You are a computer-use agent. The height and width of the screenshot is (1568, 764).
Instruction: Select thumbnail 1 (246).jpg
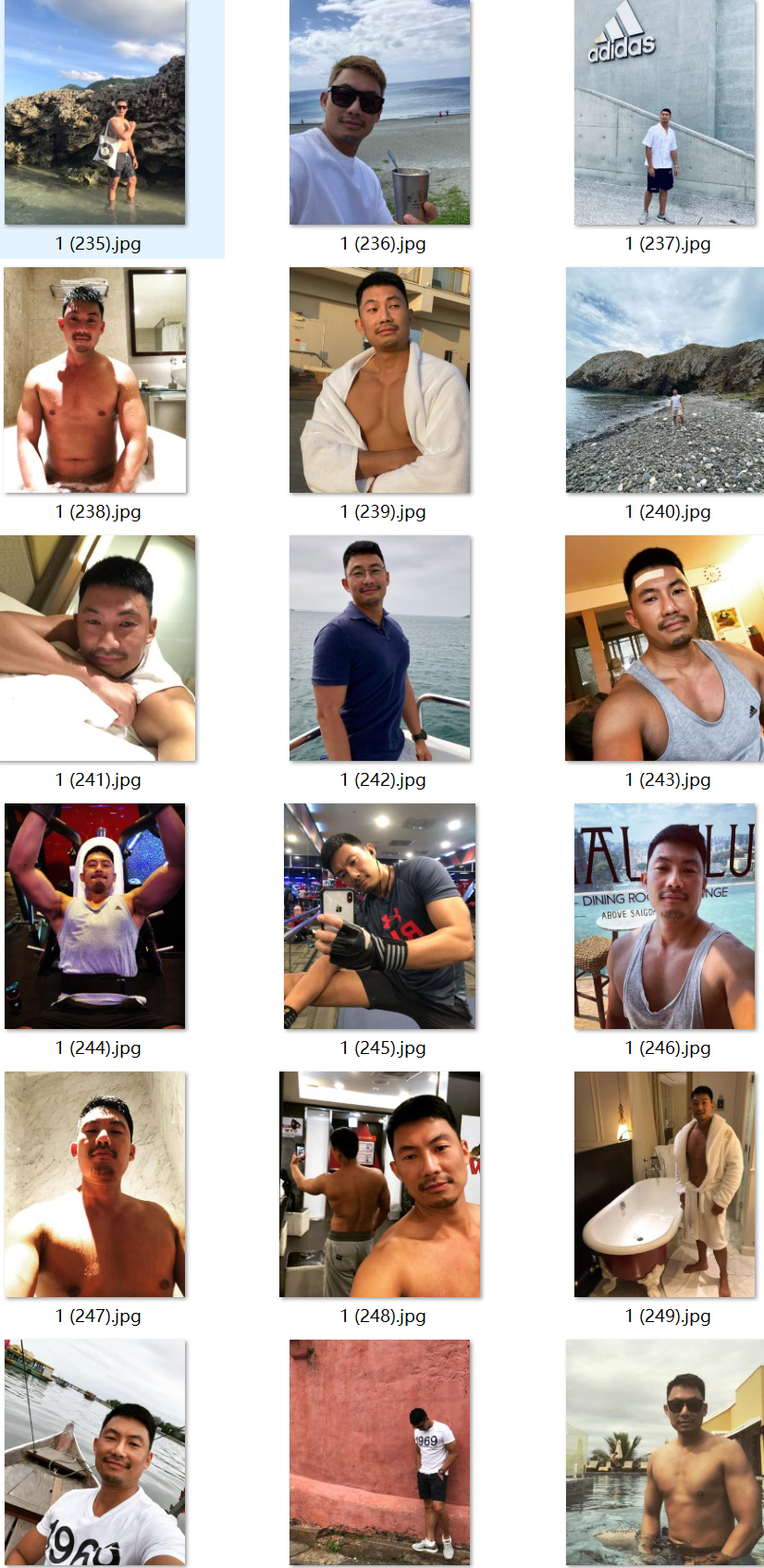[664, 916]
